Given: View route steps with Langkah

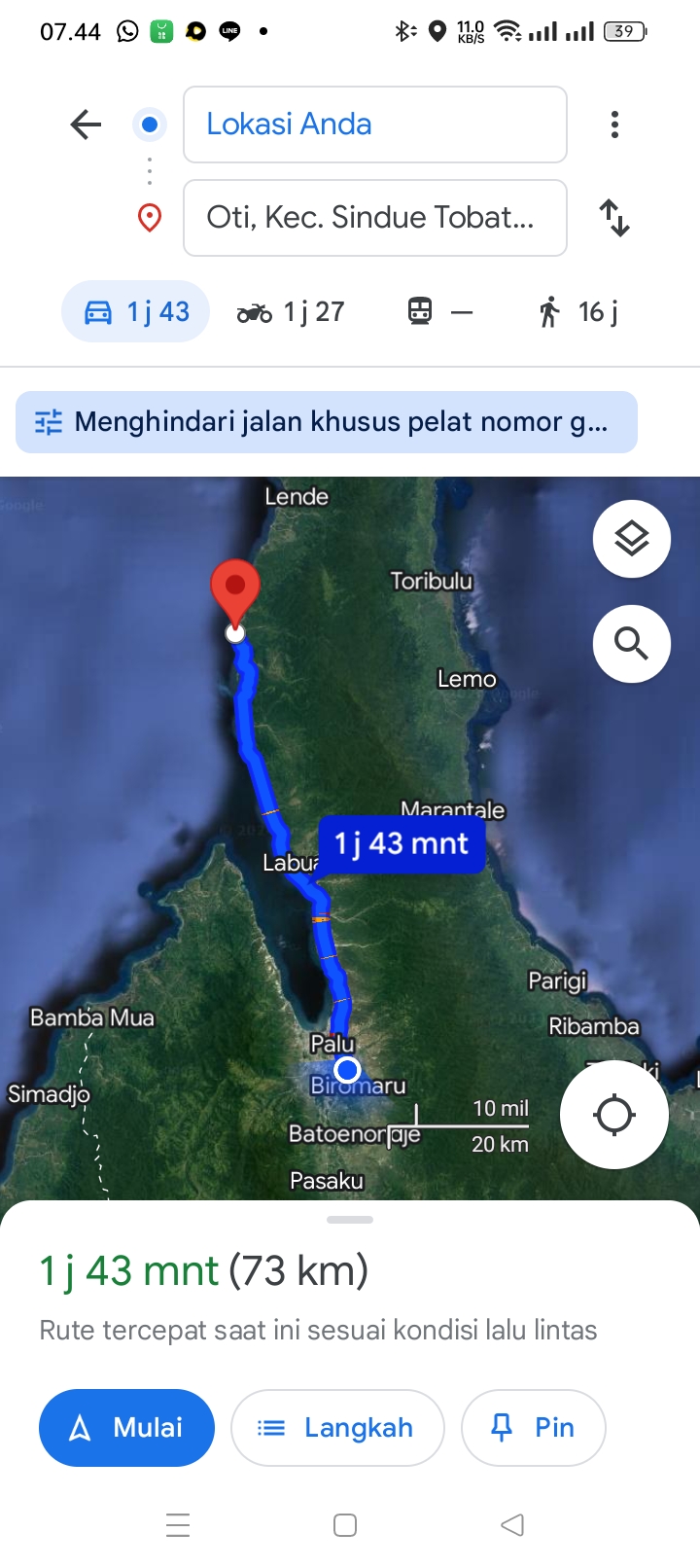Looking at the screenshot, I should (x=337, y=1428).
